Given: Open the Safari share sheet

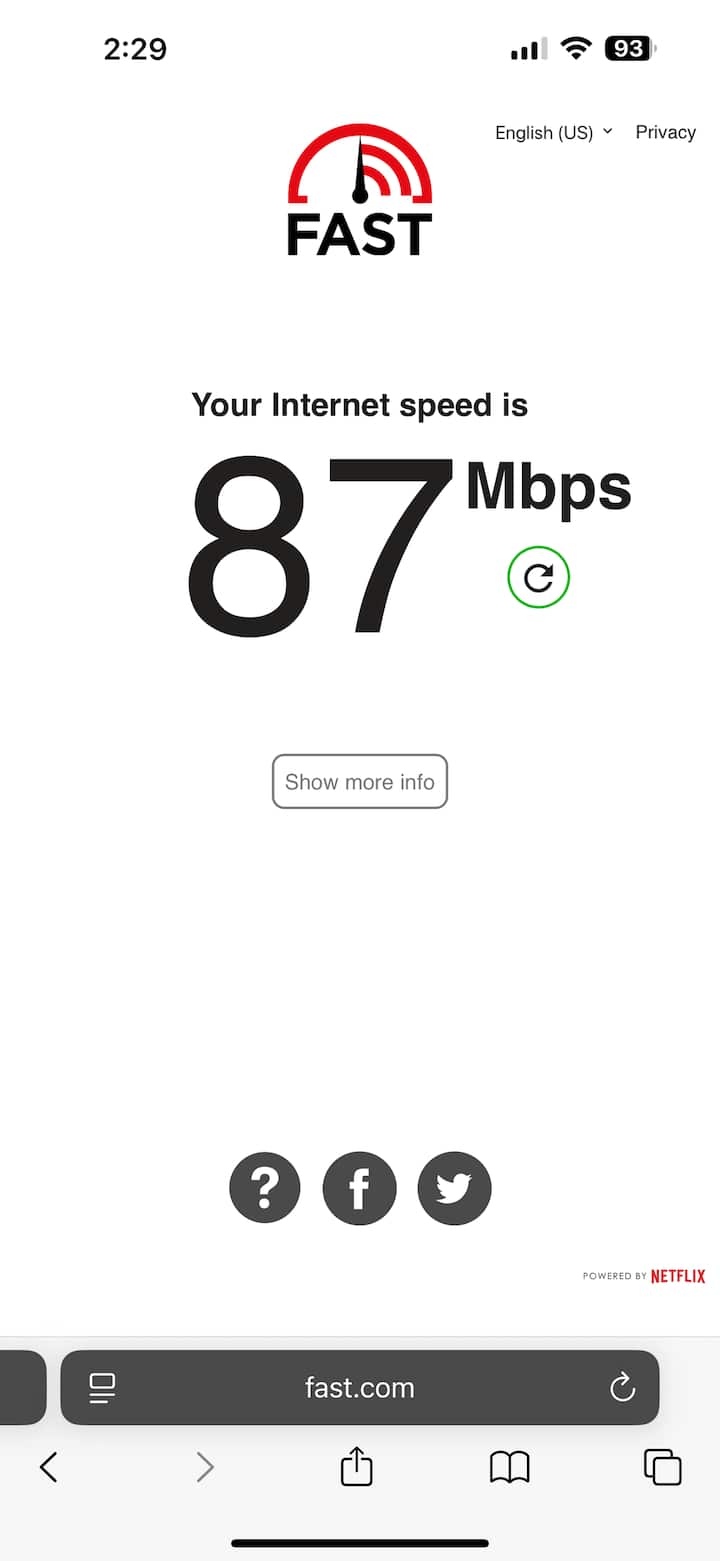Looking at the screenshot, I should pyautogui.click(x=357, y=1467).
